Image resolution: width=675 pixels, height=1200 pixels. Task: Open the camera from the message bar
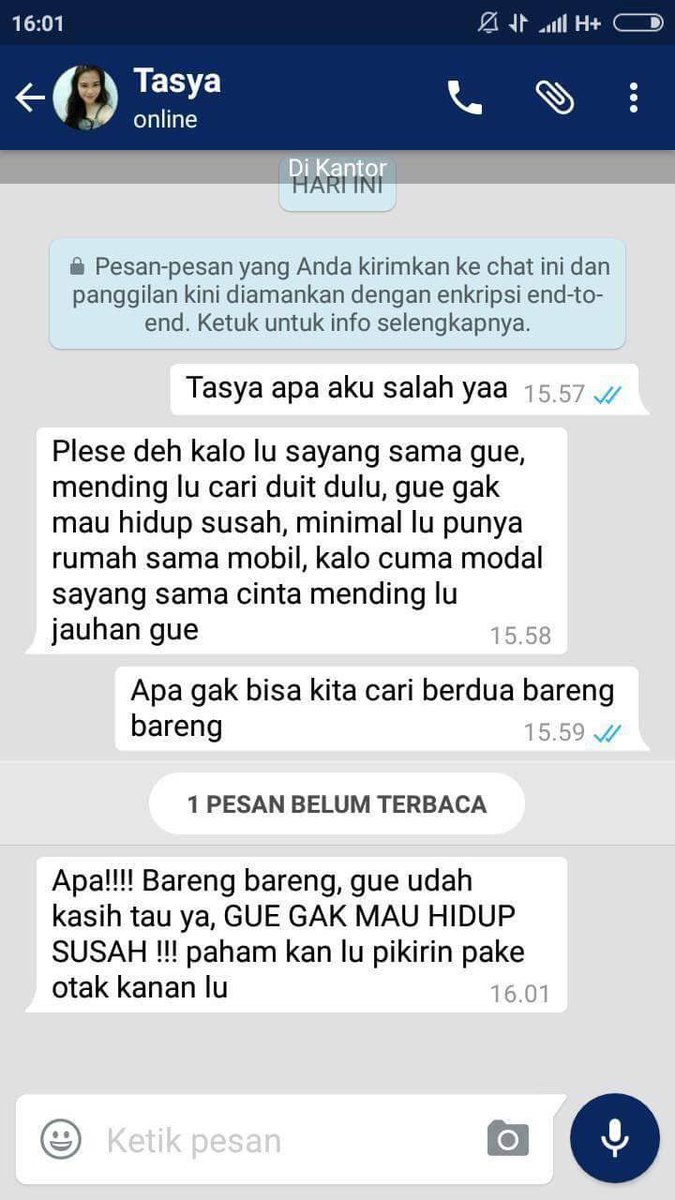pos(508,1140)
